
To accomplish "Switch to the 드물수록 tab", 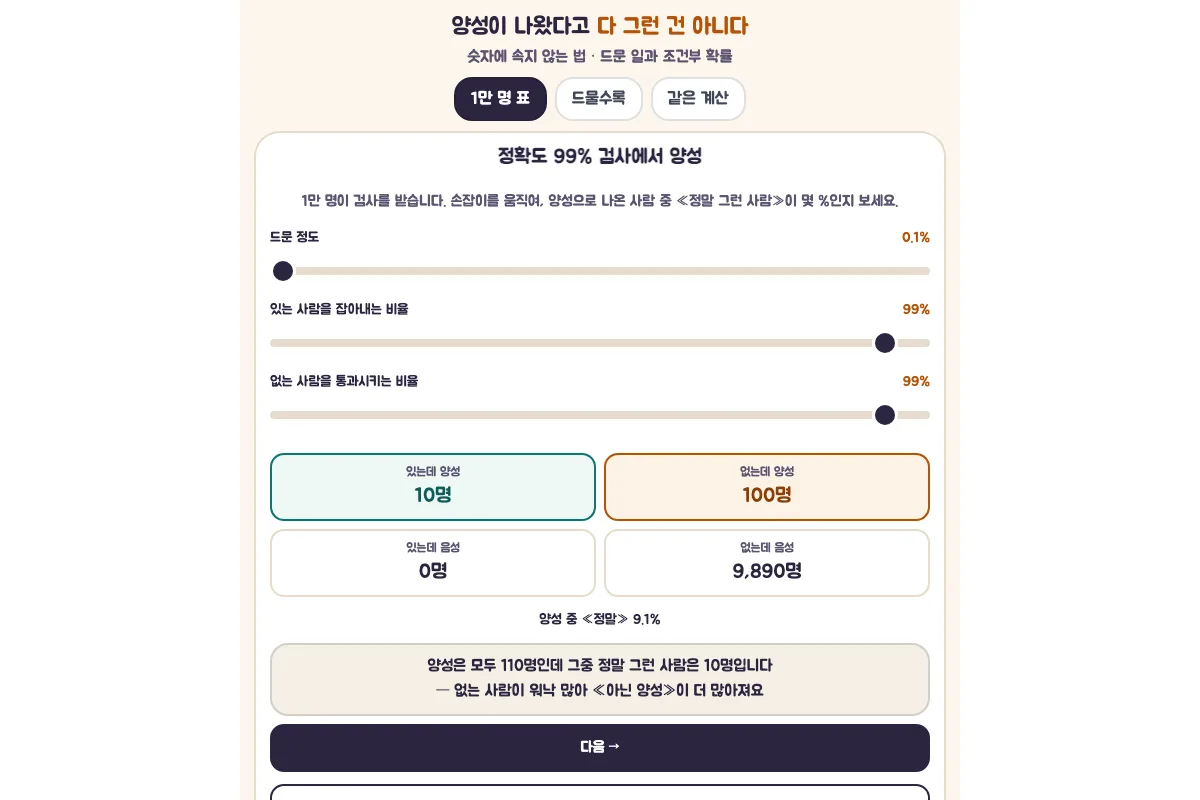I will click(598, 99).
